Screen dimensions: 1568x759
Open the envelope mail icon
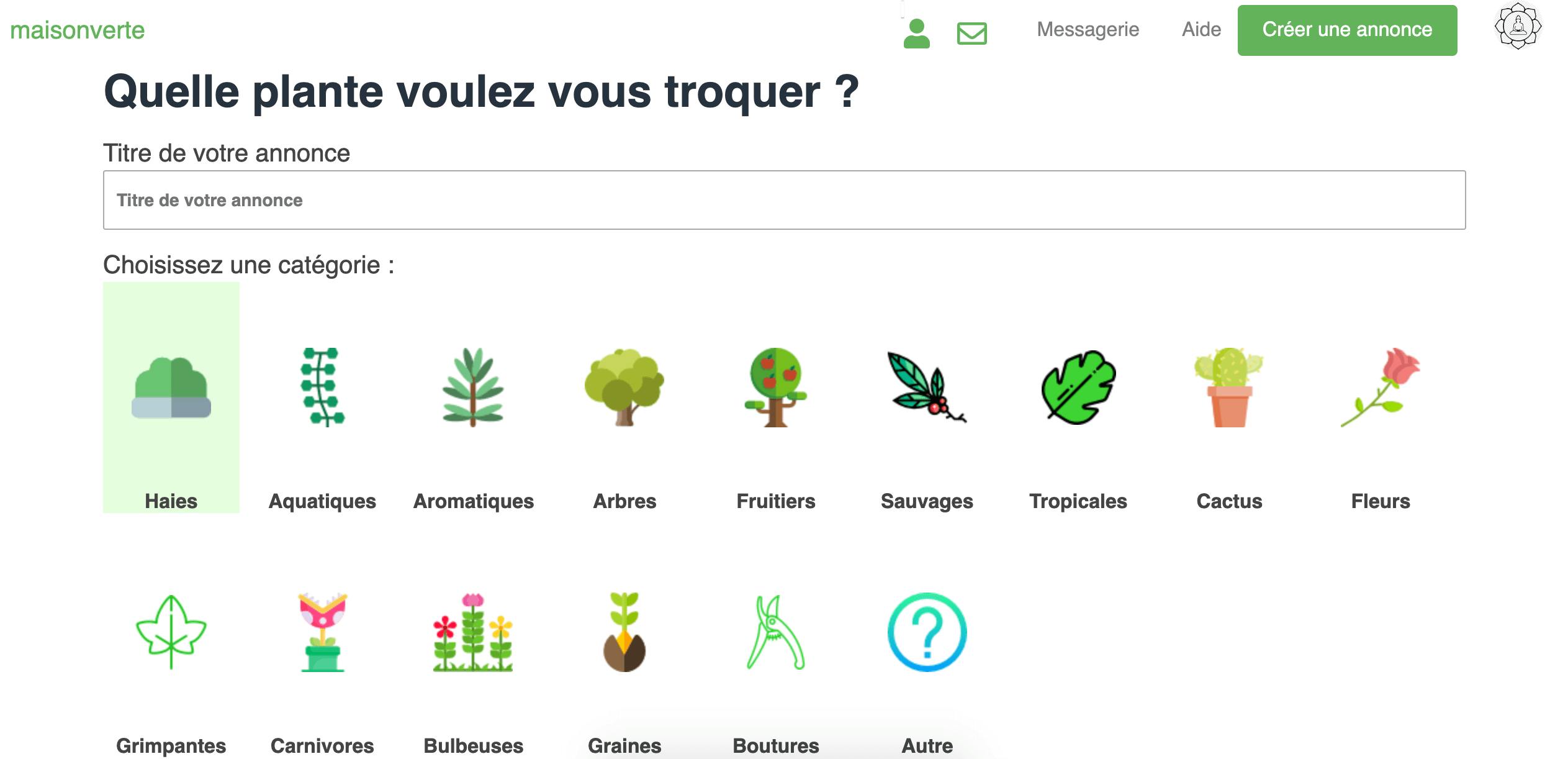pos(971,33)
